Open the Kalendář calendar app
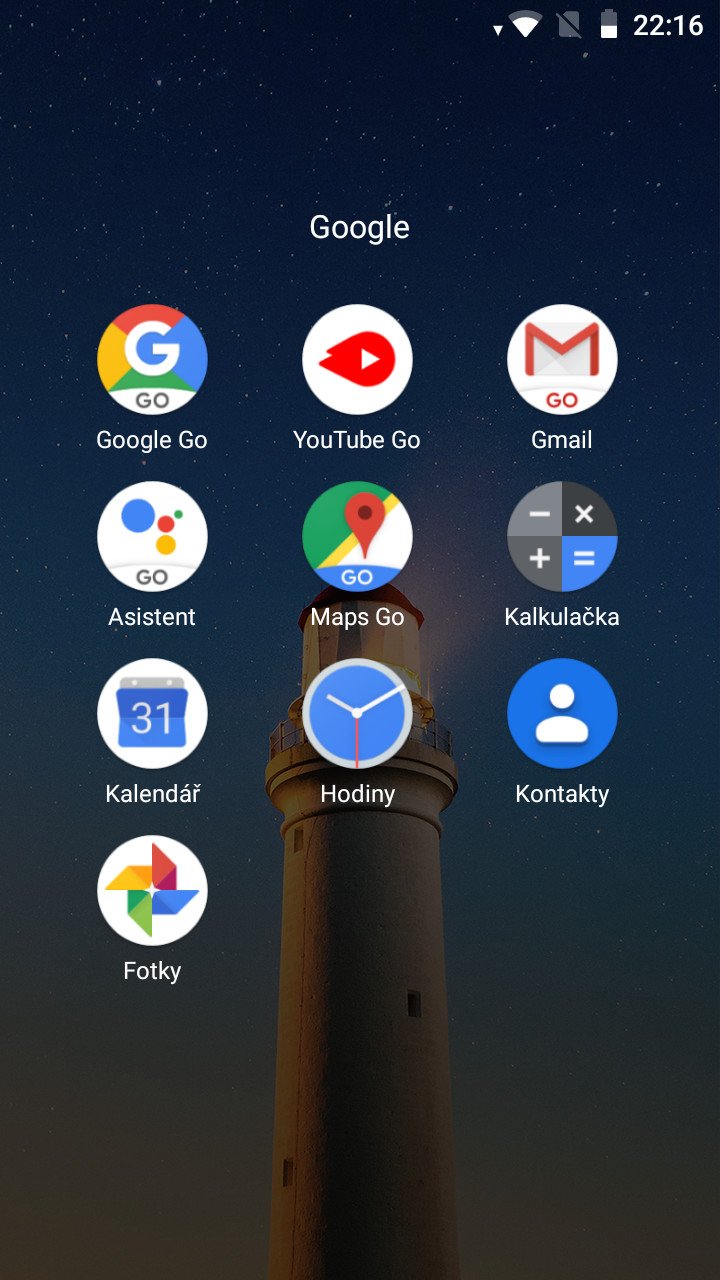 click(x=152, y=714)
